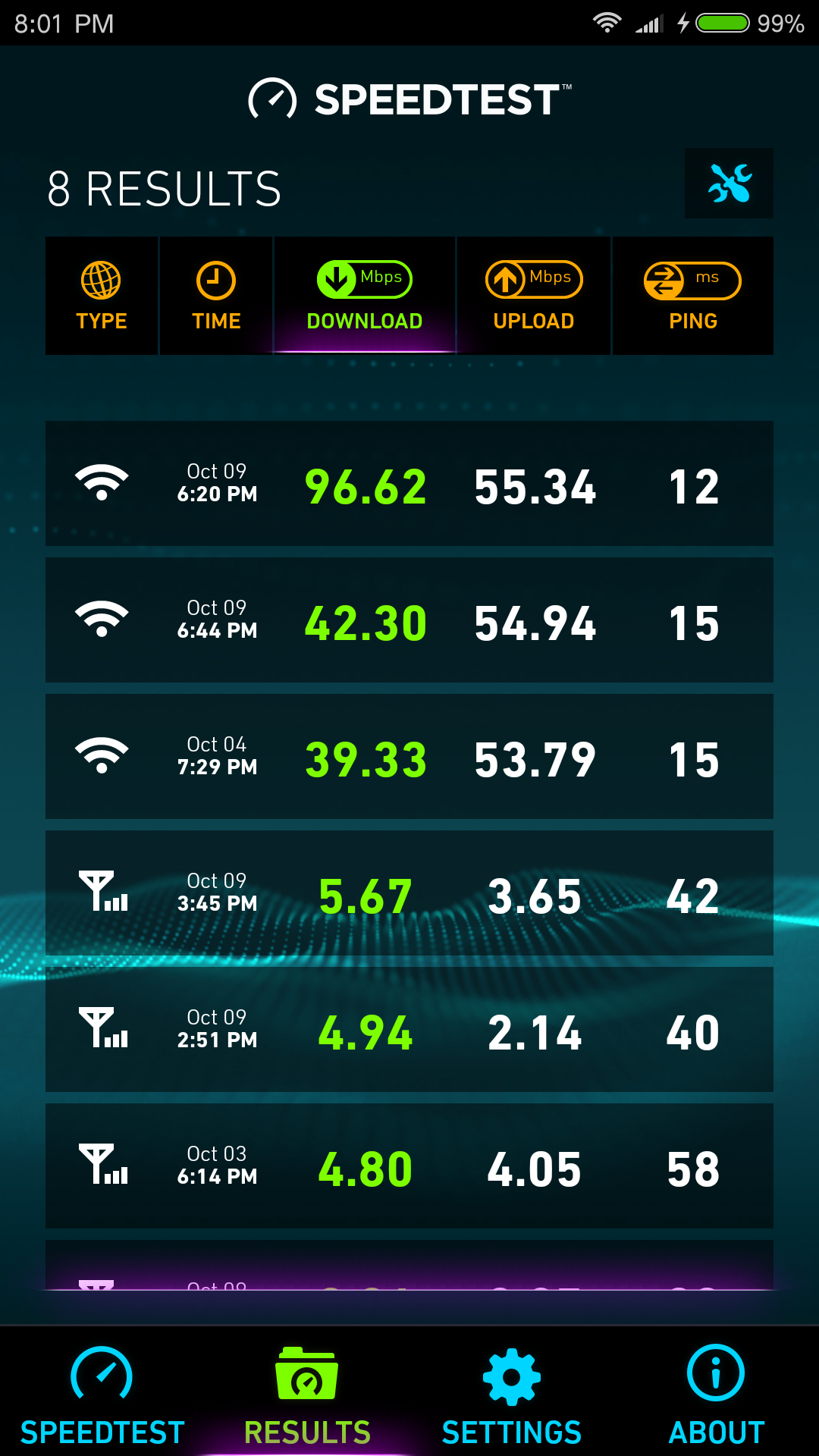The height and width of the screenshot is (1456, 819).
Task: Open the Oct 03 6:14 PM result
Action: [409, 1166]
